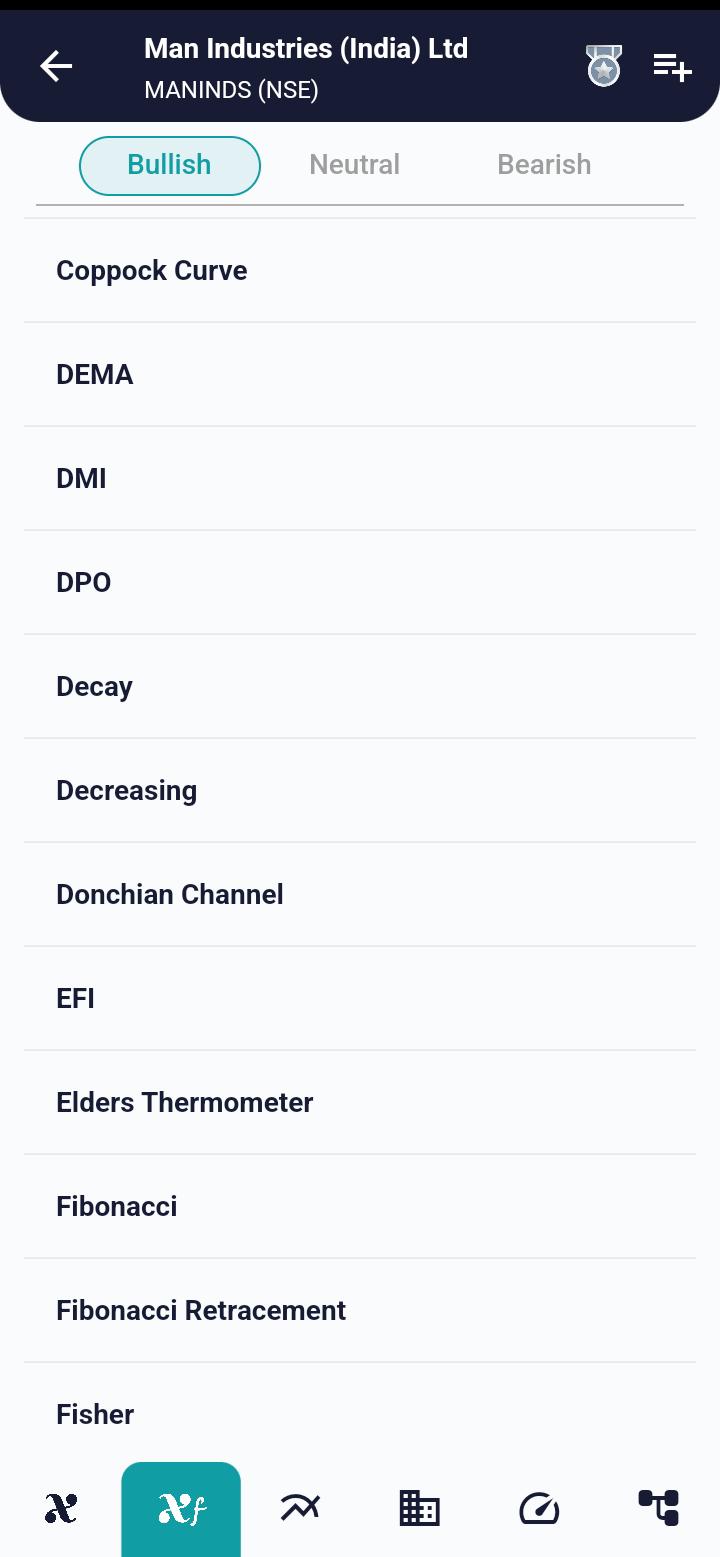Open the Coppock Curve indicator
720x1557 pixels.
pyautogui.click(x=360, y=271)
